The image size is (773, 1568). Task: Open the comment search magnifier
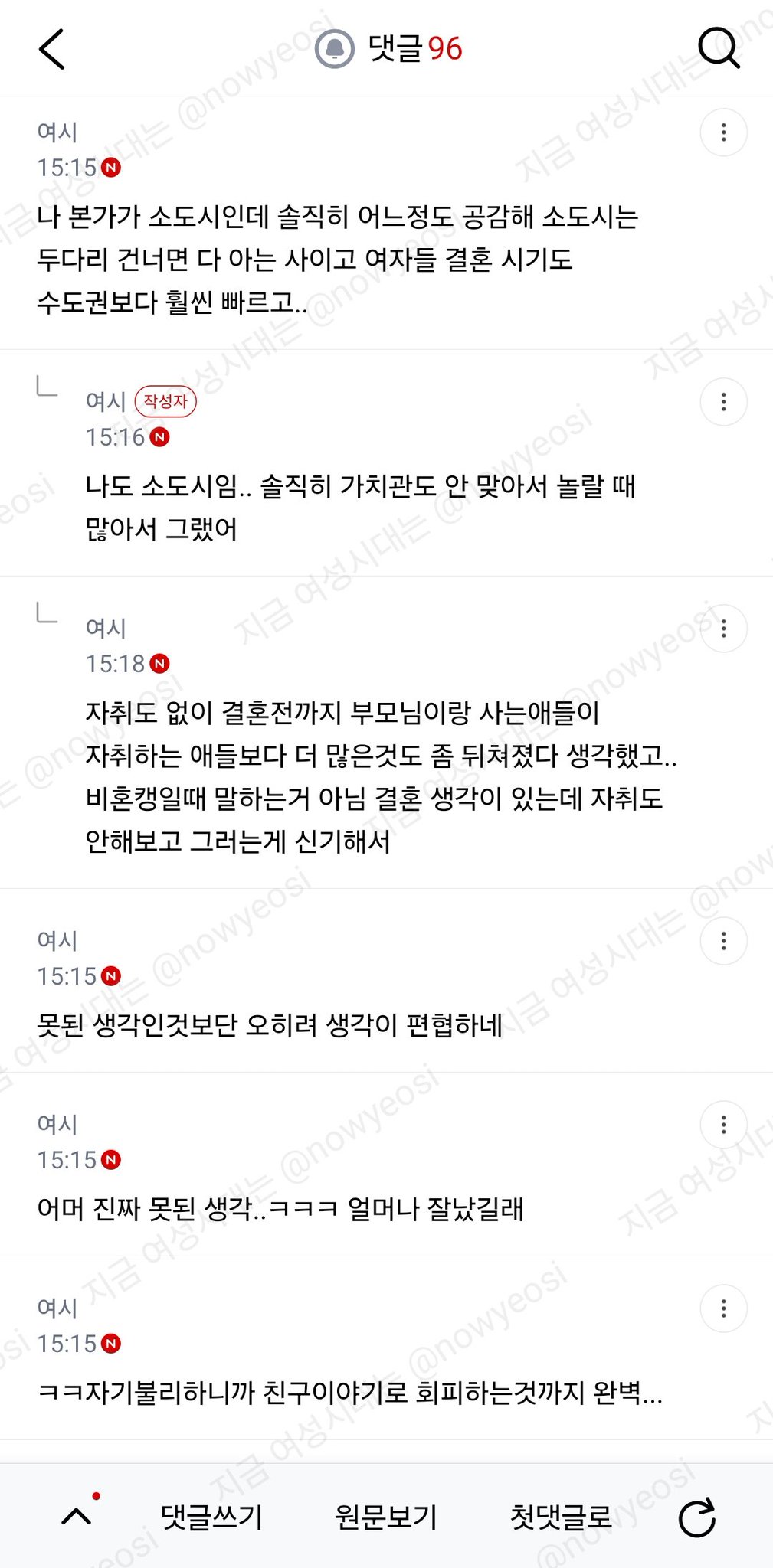(x=719, y=48)
